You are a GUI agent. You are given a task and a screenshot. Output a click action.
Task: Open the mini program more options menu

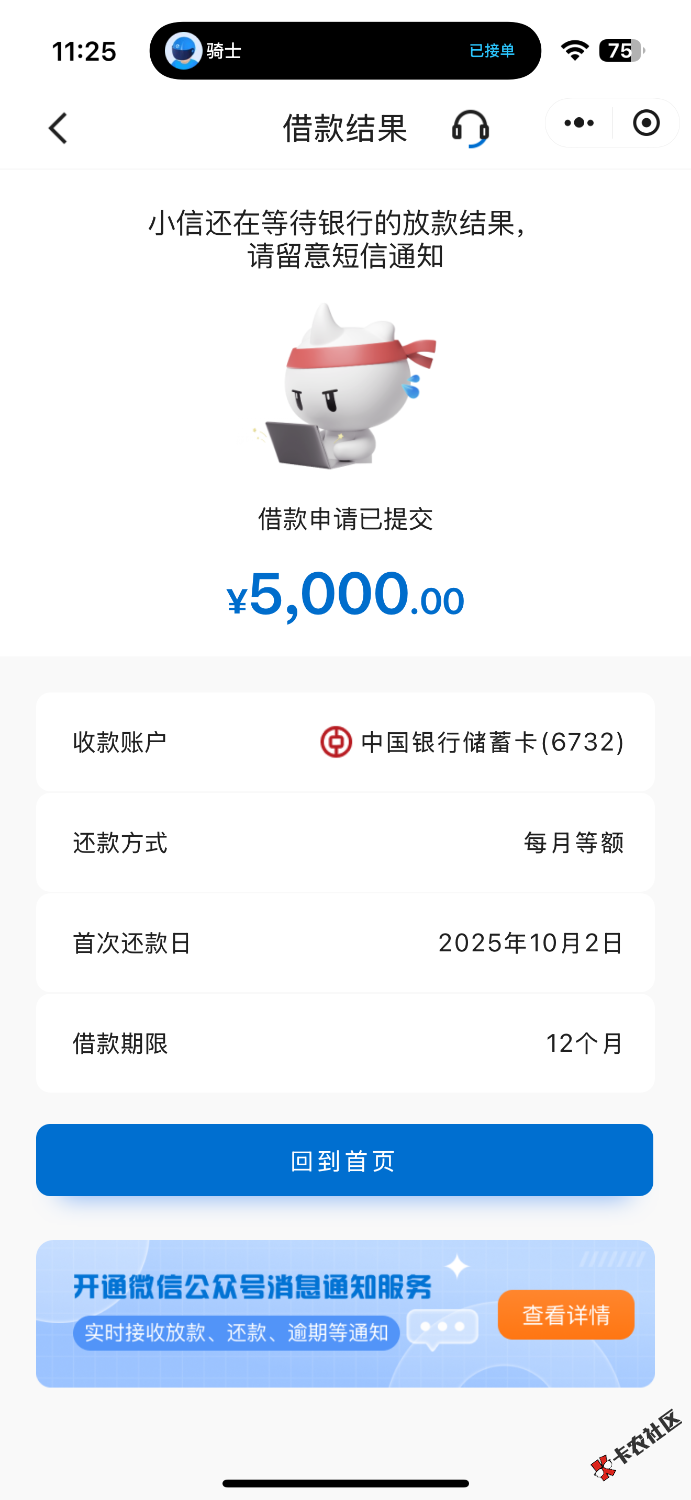tap(579, 123)
